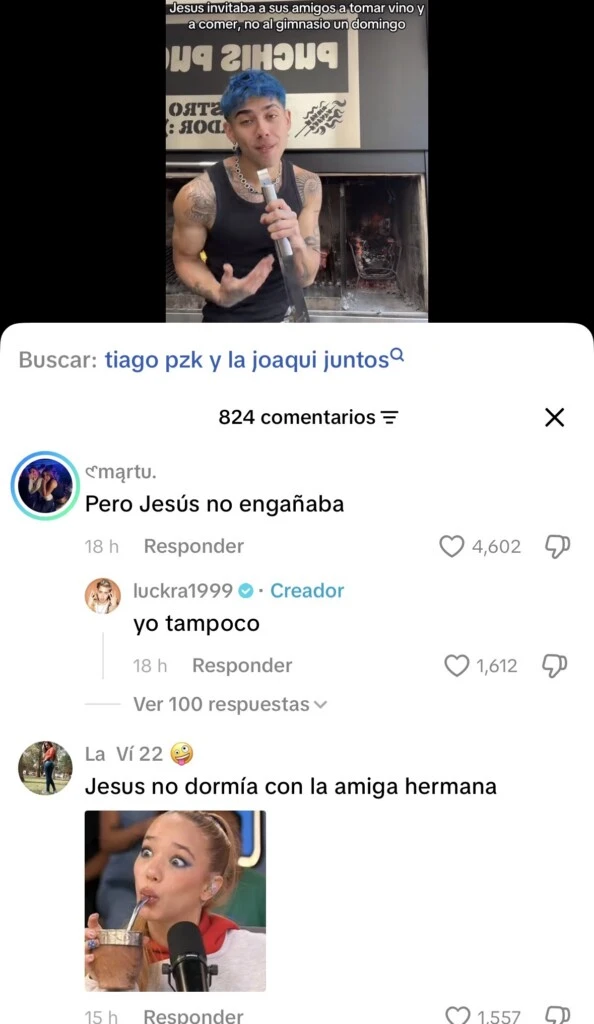The height and width of the screenshot is (1024, 594).
Task: Open martu's profile picture
Action: tap(45, 485)
